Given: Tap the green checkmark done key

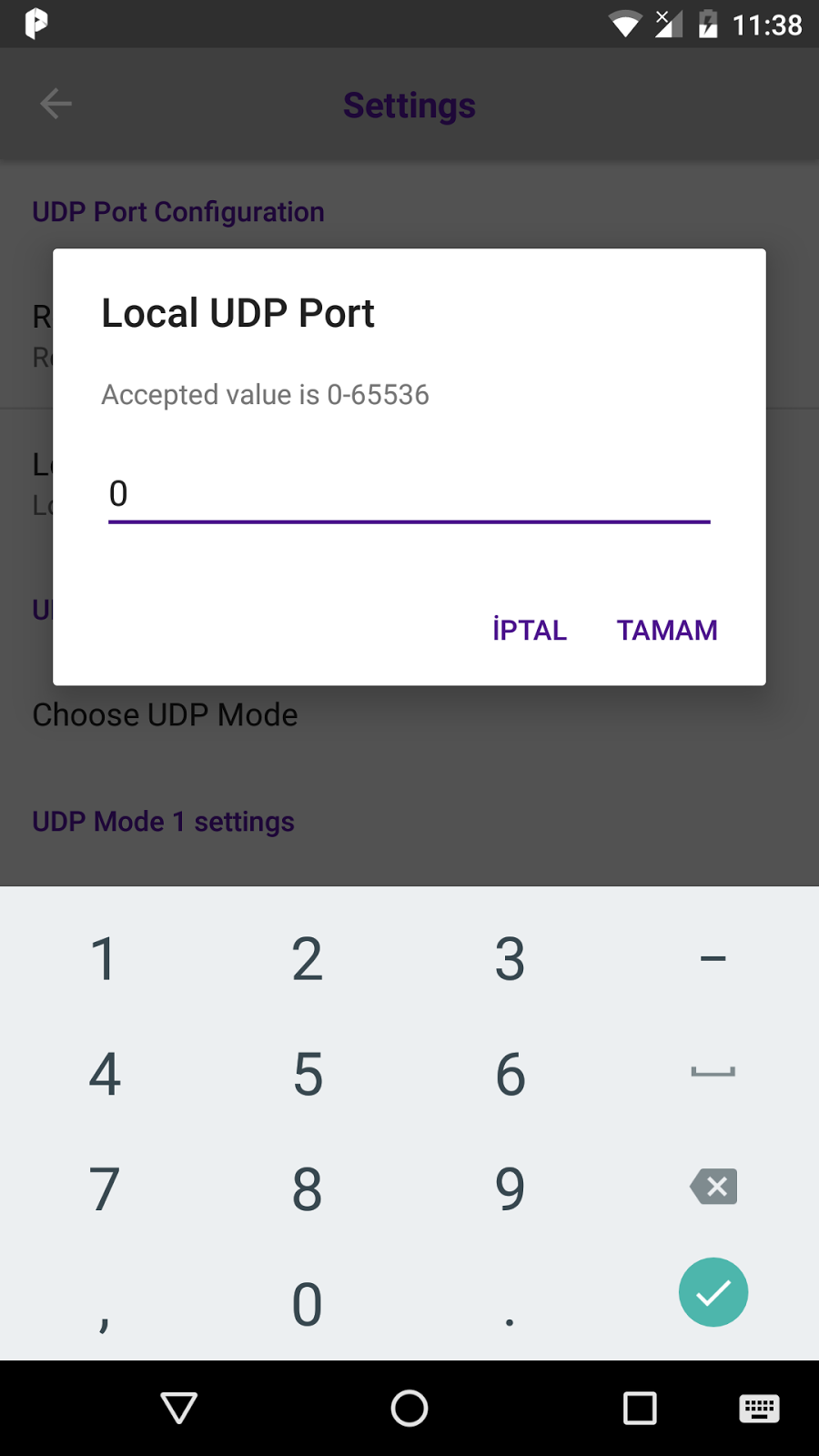Looking at the screenshot, I should tap(713, 1292).
